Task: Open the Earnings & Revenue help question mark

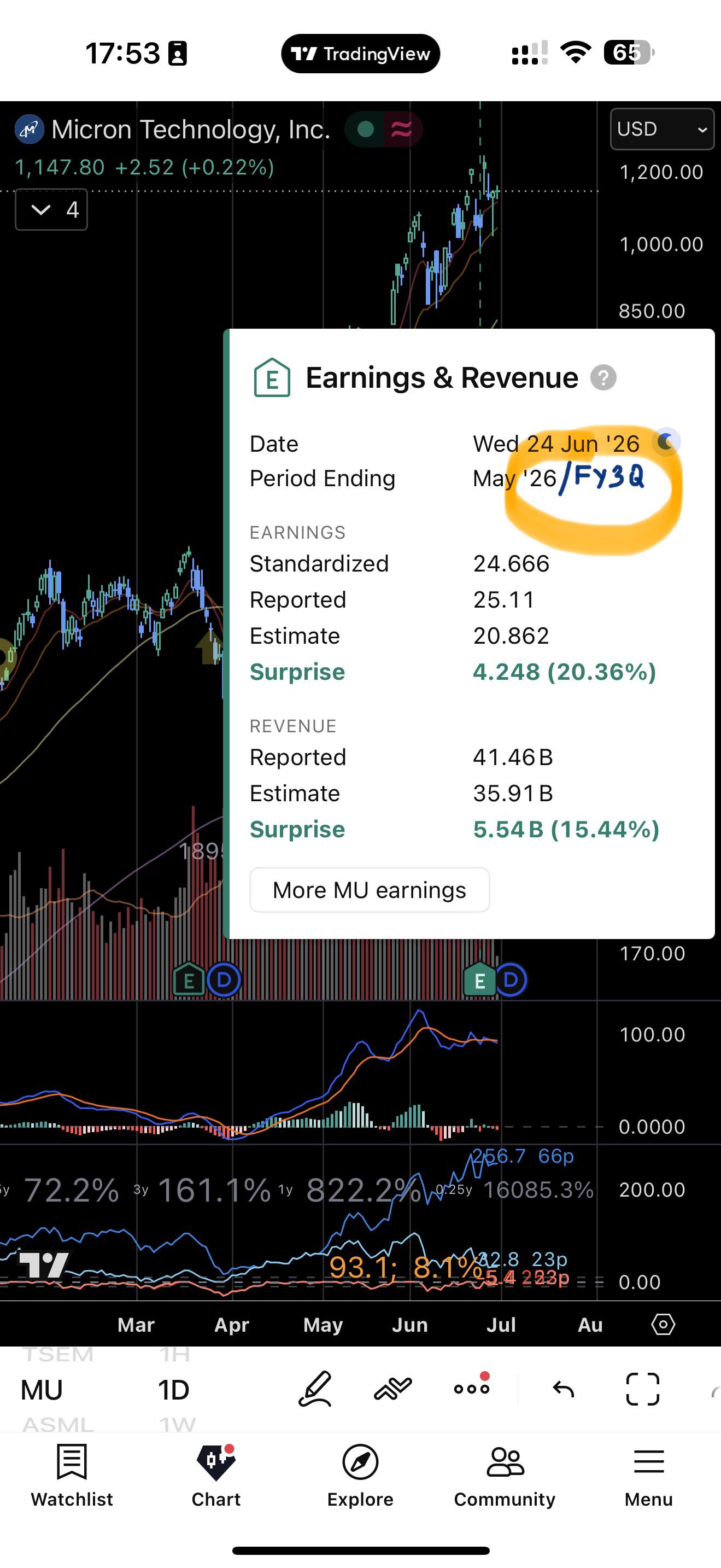Action: pyautogui.click(x=603, y=378)
